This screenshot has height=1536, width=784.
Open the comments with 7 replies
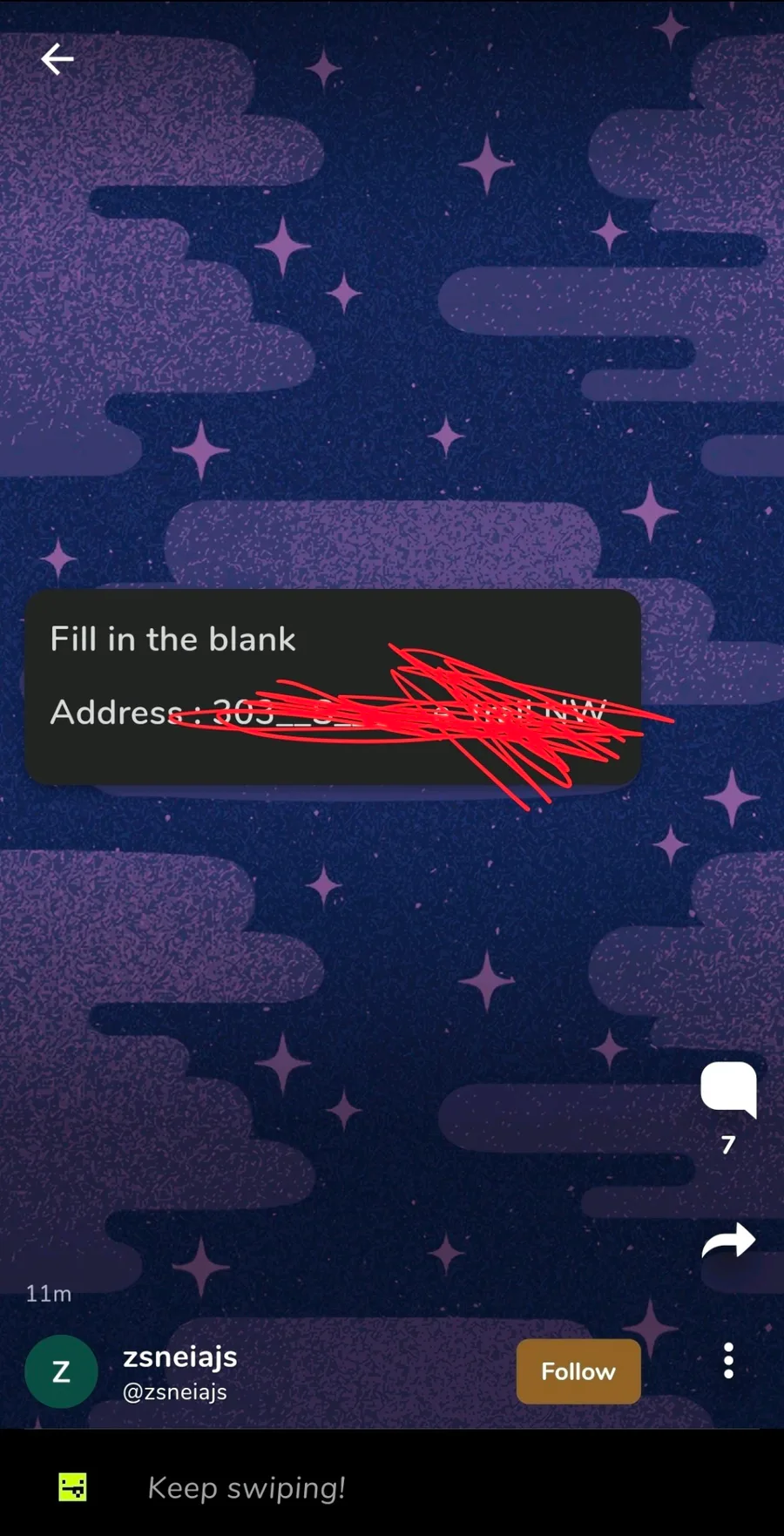click(x=728, y=1089)
